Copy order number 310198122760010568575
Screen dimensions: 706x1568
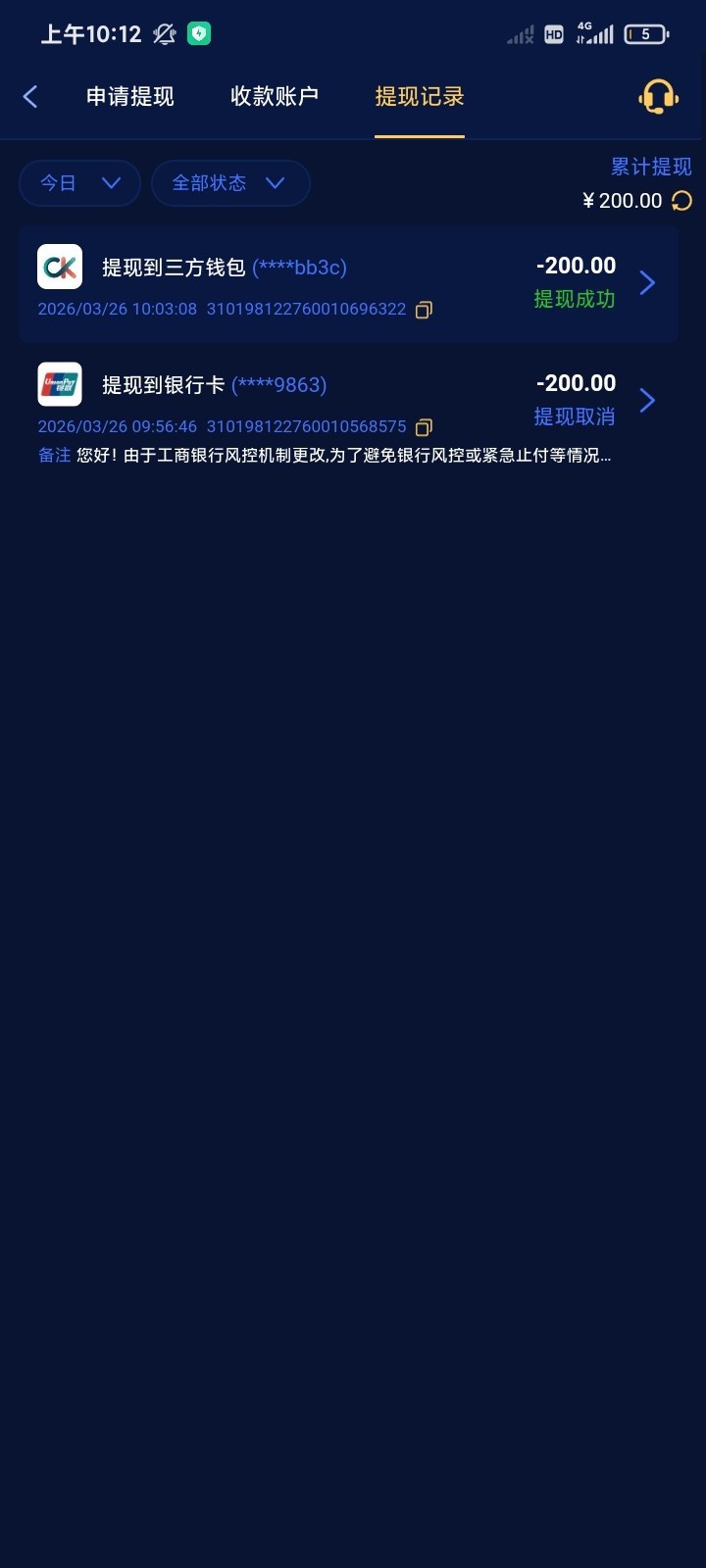[424, 427]
